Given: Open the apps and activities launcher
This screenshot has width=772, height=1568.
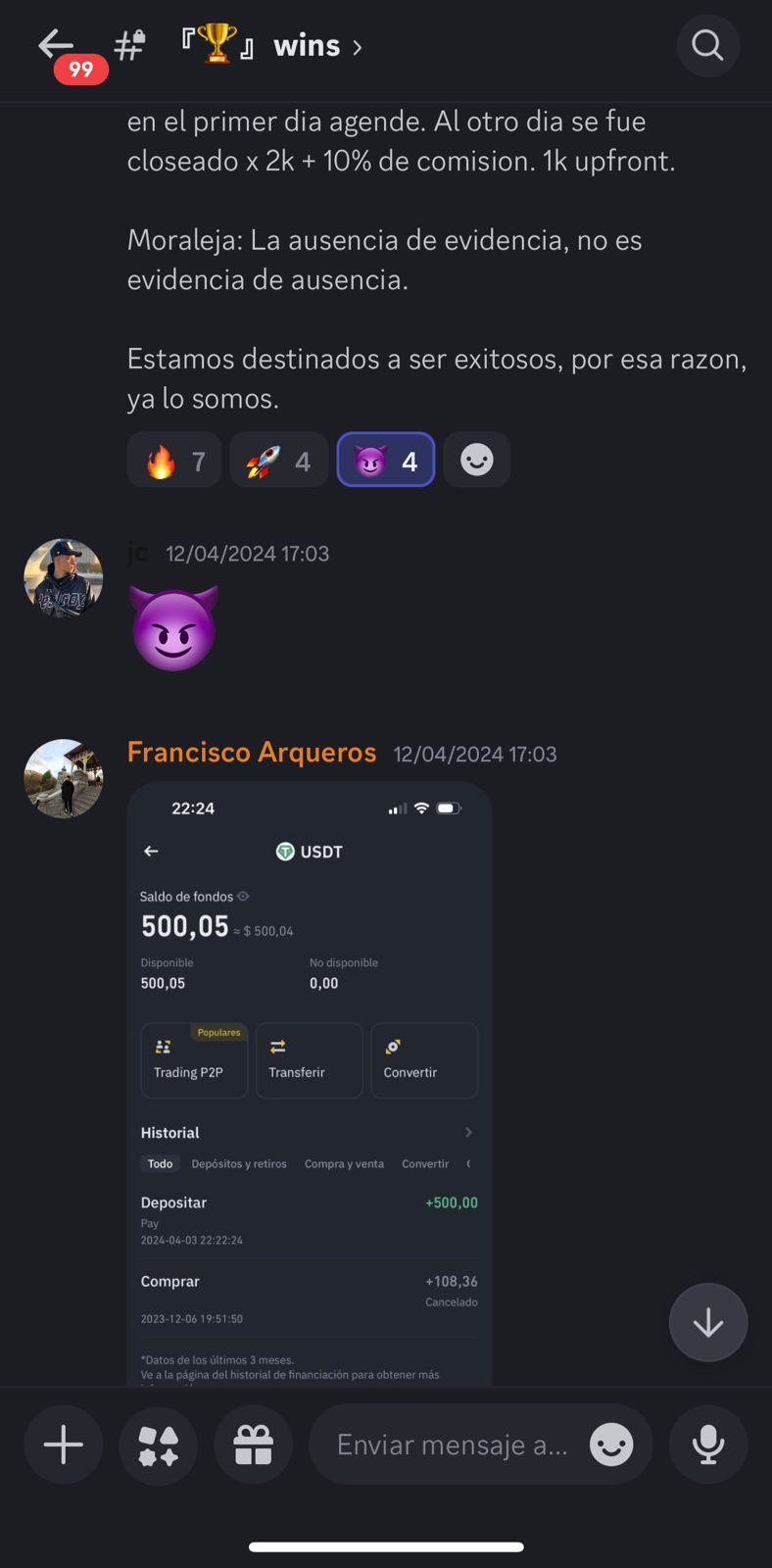Looking at the screenshot, I should coord(158,1445).
